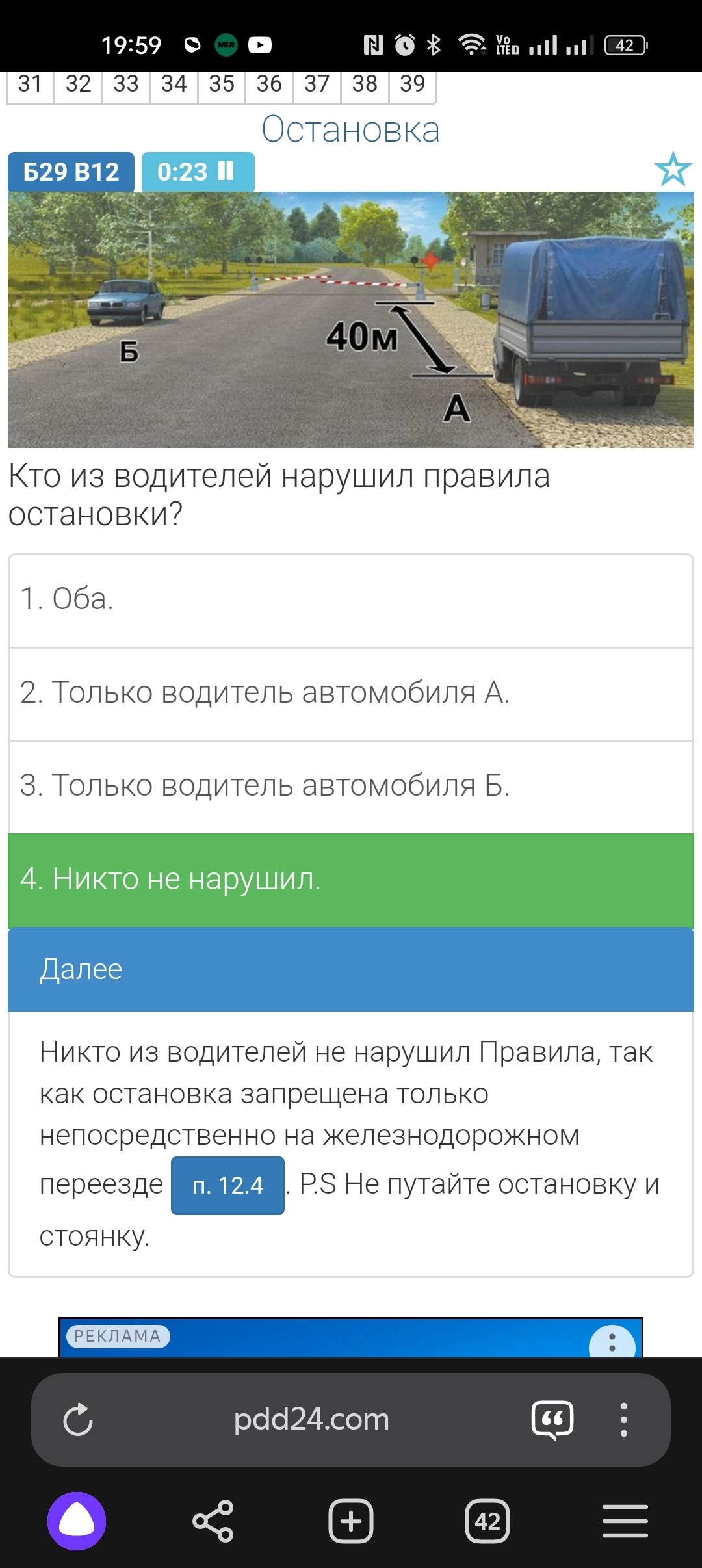Viewport: 702px width, 1568px height.
Task: Add this question to favorites with the star
Action: (x=673, y=170)
